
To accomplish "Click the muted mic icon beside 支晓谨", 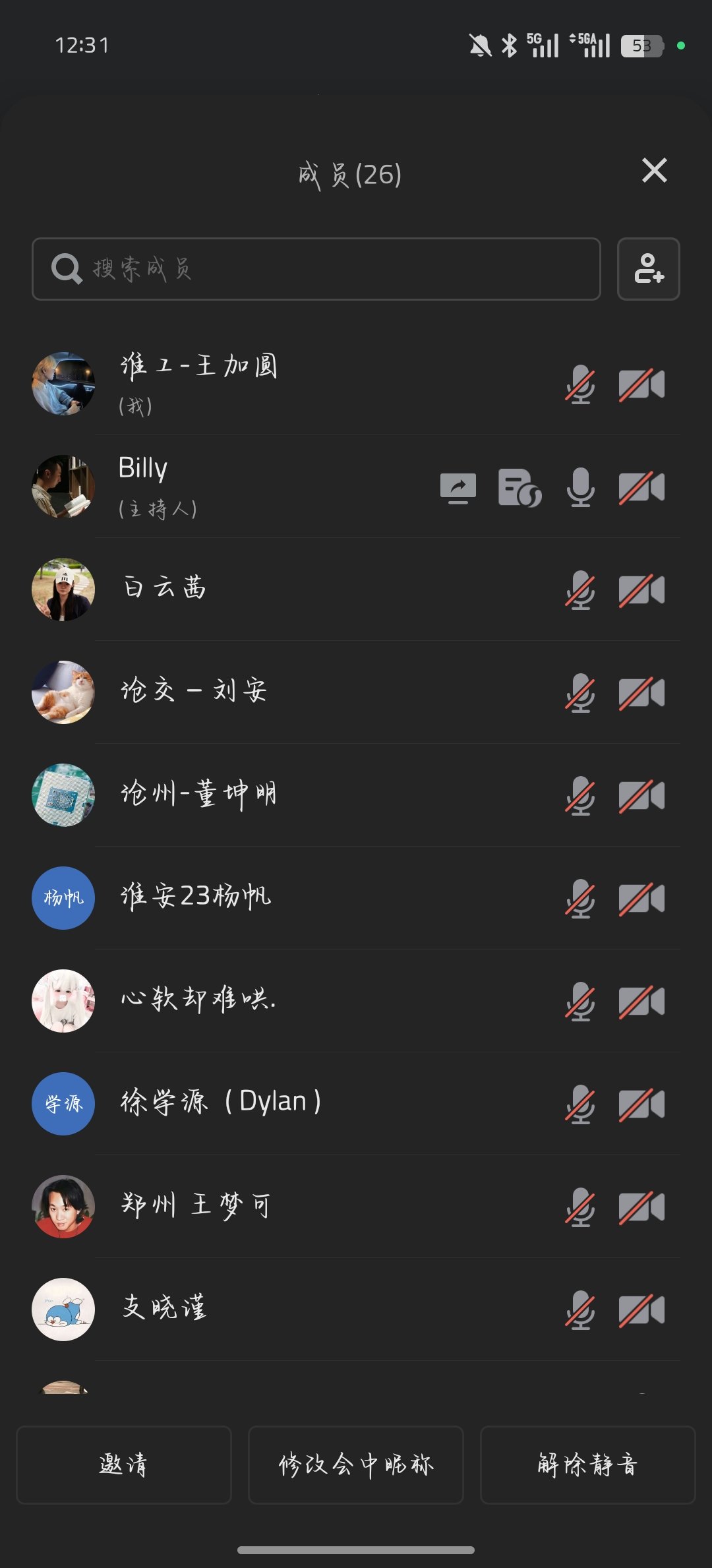I will (x=580, y=1310).
